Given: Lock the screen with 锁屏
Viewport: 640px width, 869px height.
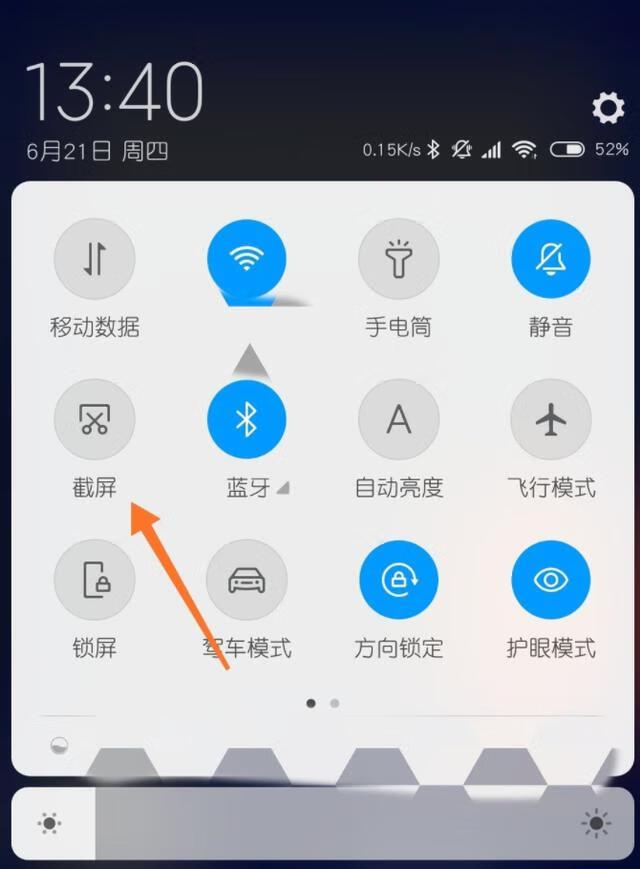Looking at the screenshot, I should click(94, 581).
